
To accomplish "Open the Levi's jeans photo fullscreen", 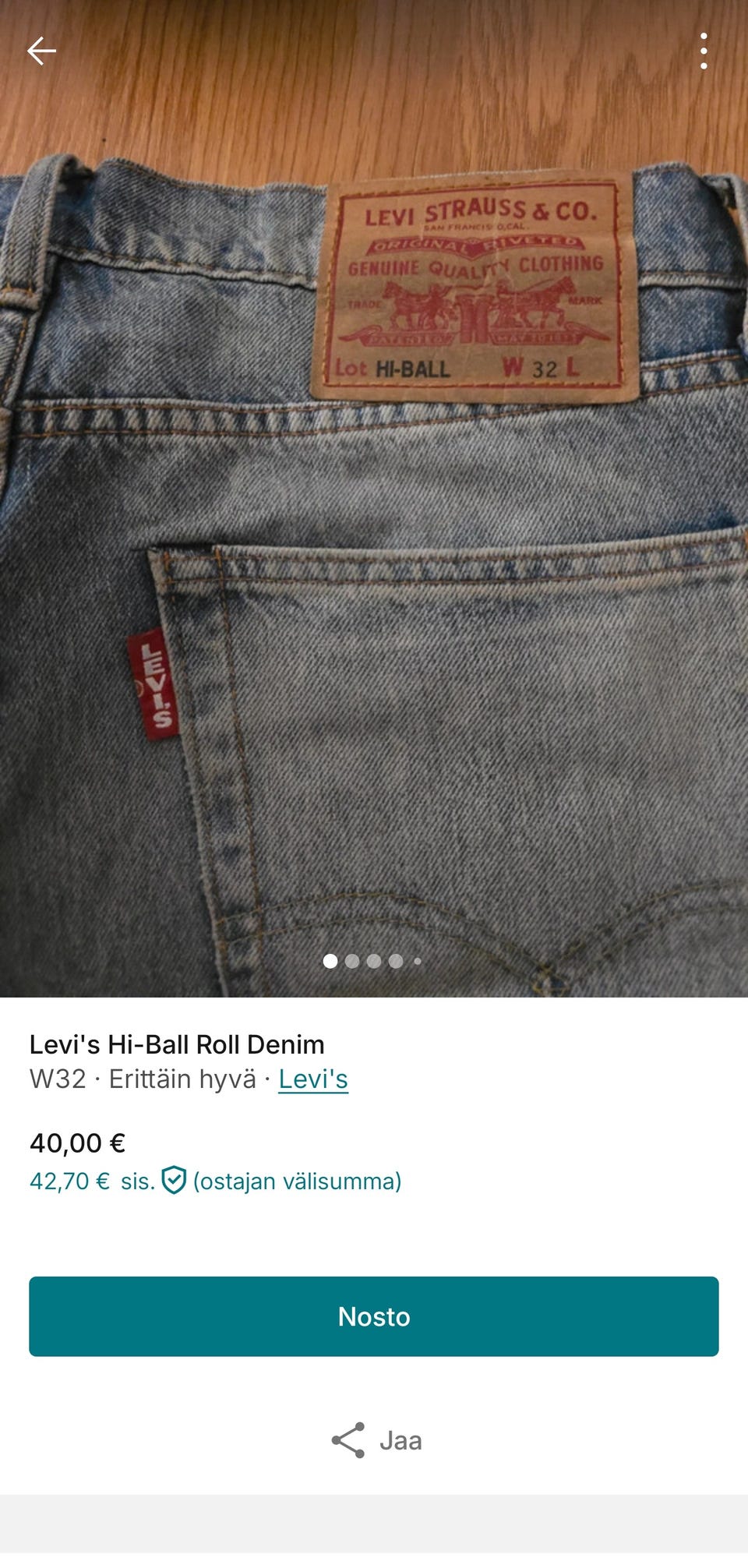I will [374, 499].
